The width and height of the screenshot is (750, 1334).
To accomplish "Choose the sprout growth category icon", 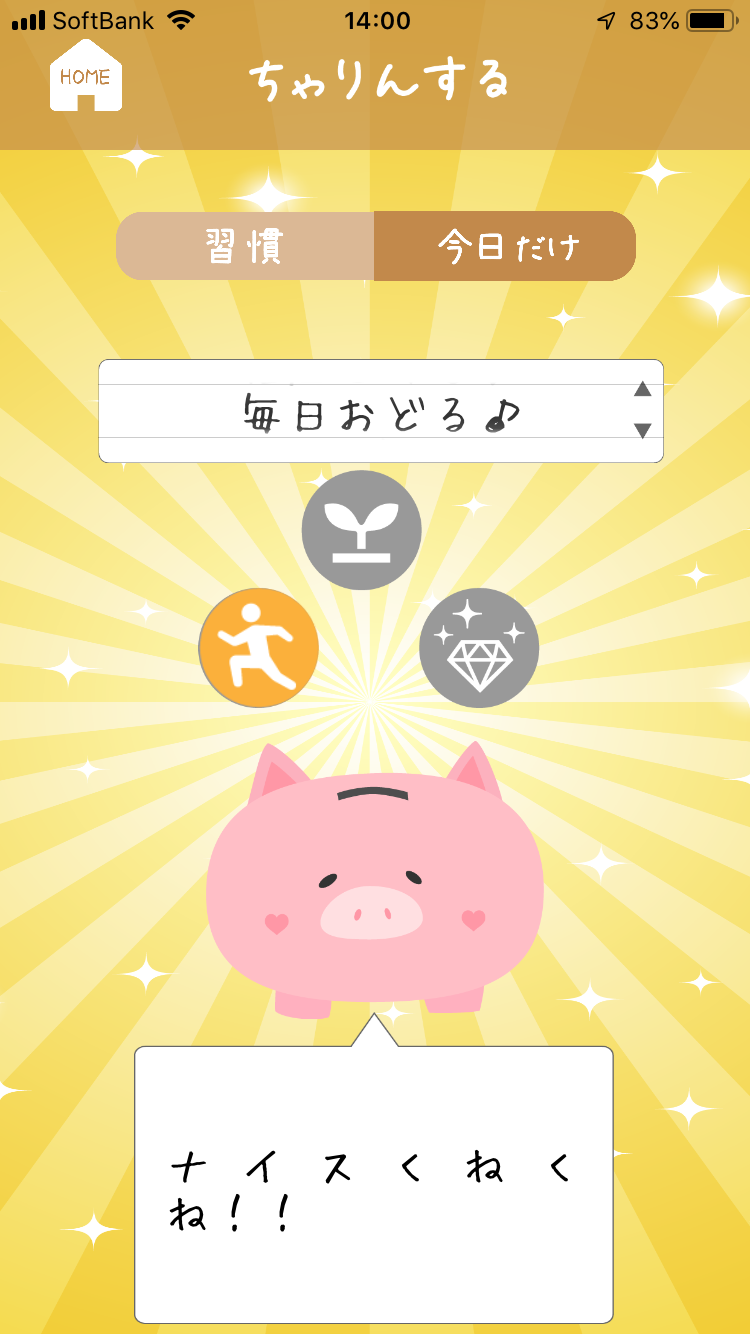I will click(362, 530).
